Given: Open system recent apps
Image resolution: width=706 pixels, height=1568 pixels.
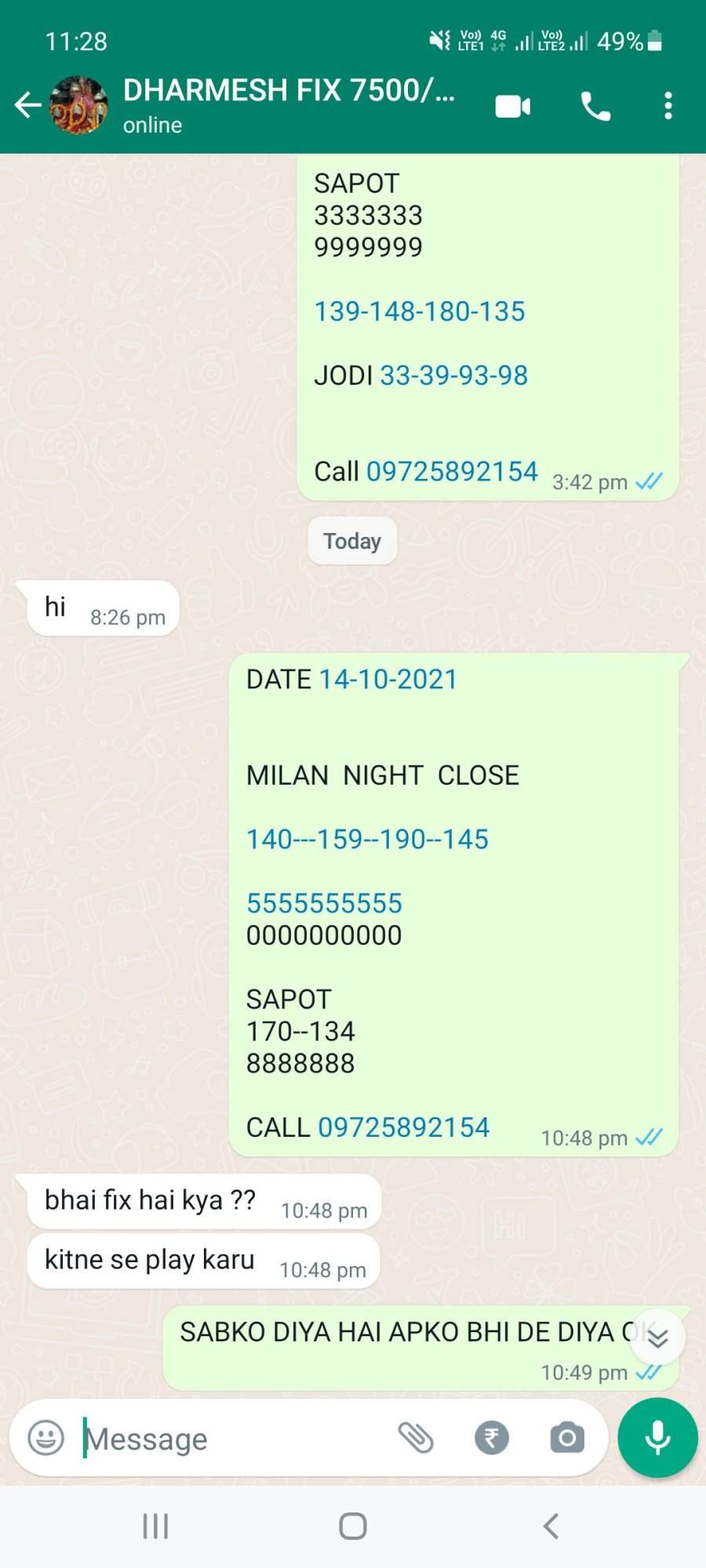Looking at the screenshot, I should tap(155, 1526).
